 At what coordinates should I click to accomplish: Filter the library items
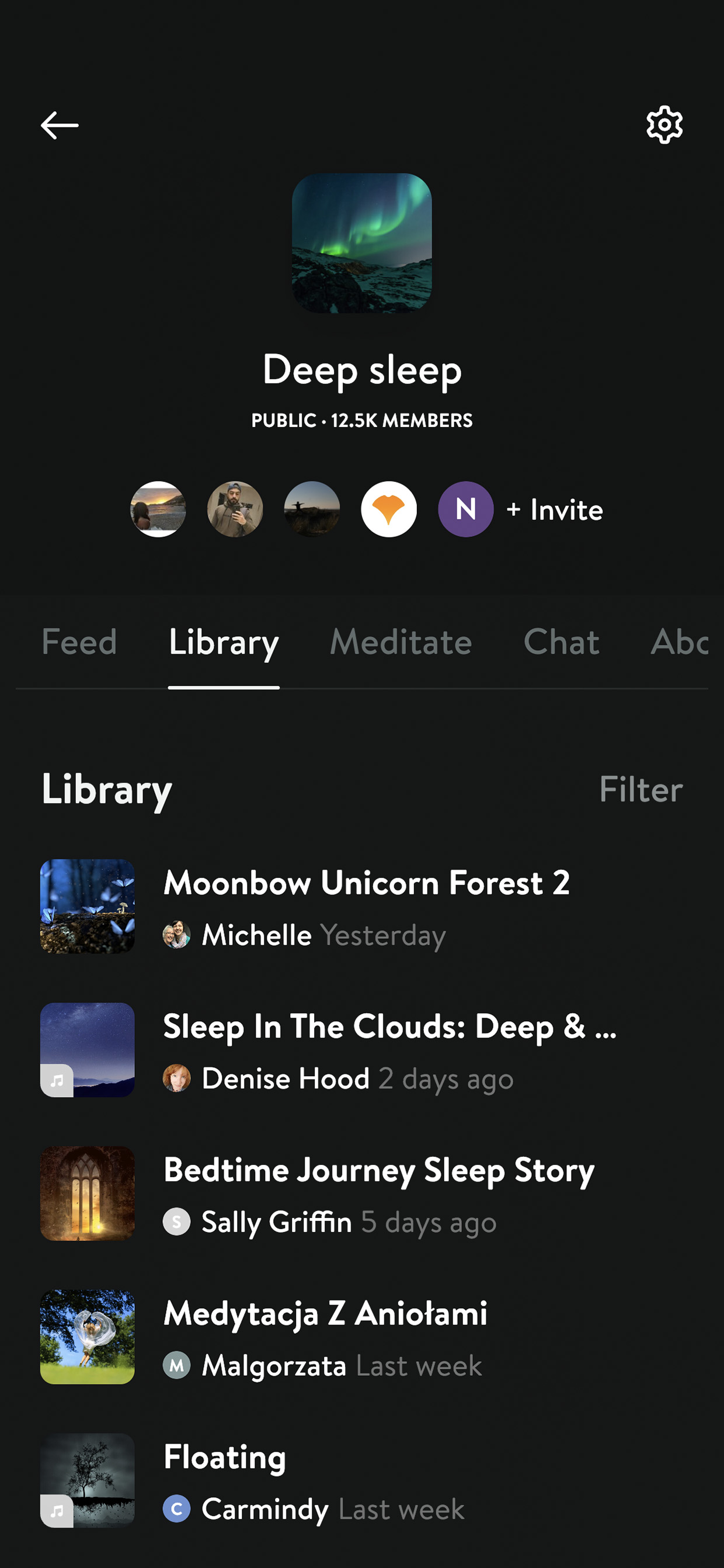641,789
